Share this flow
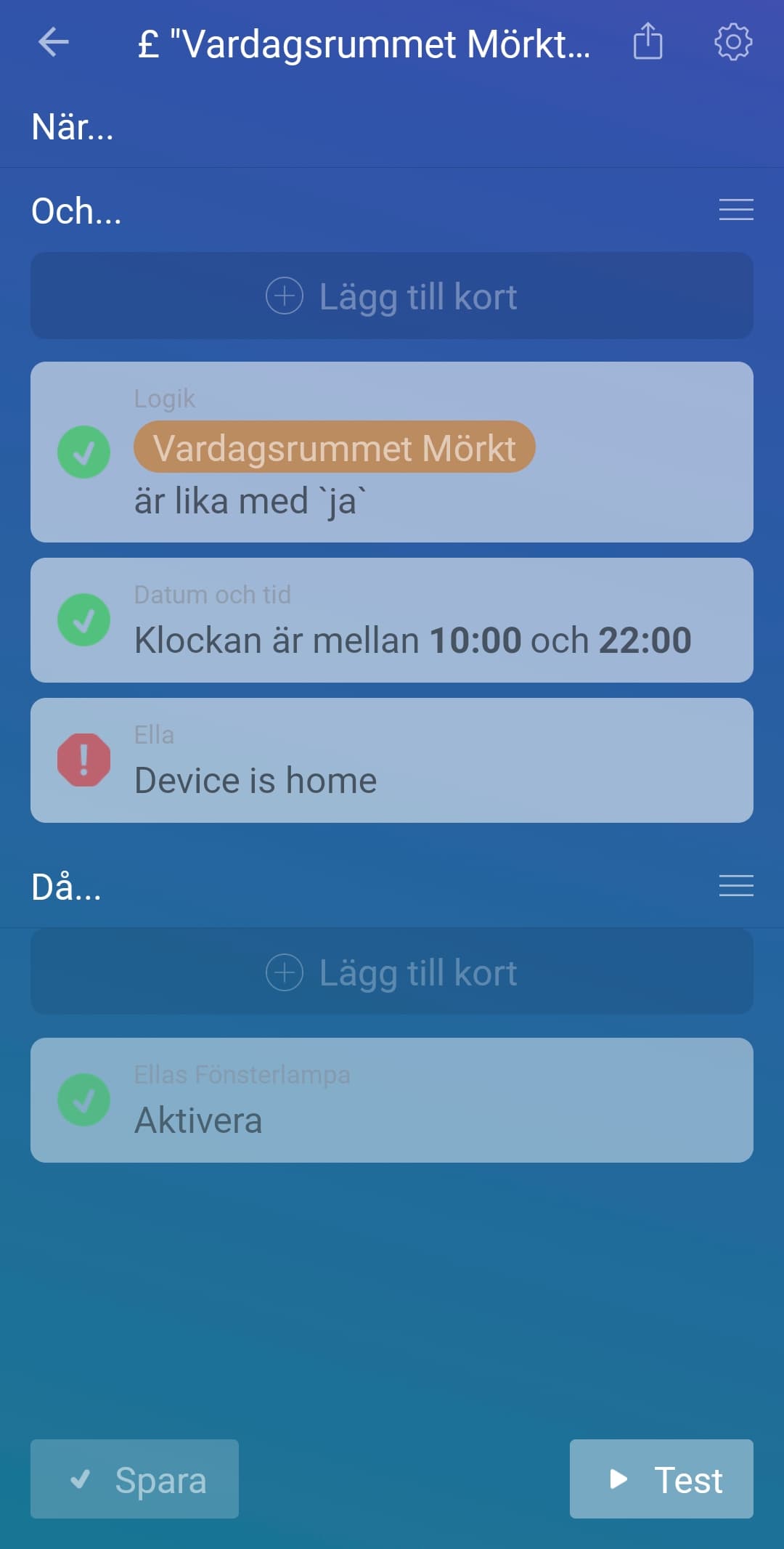This screenshot has height=1549, width=784. 648,41
